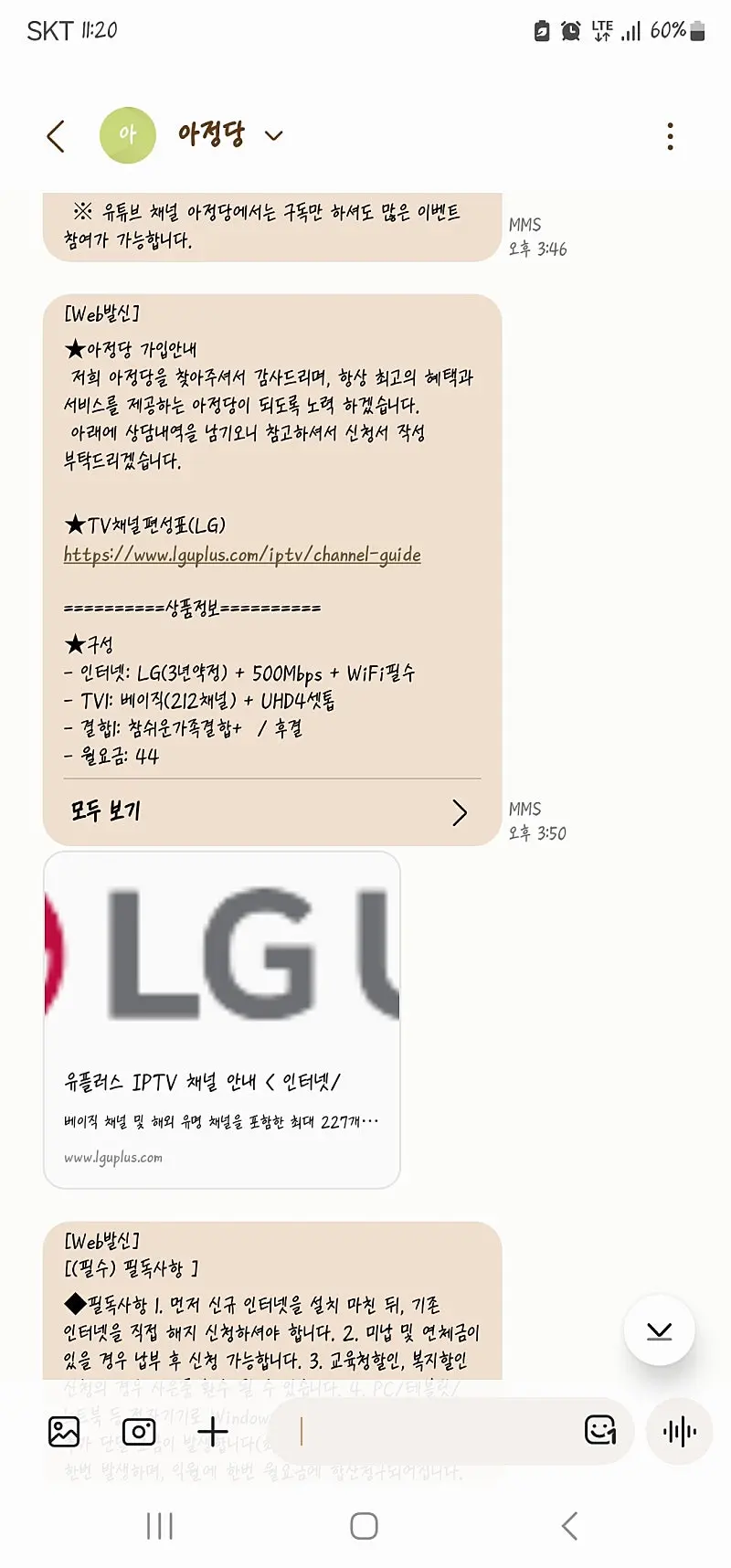Open recent apps from navigation bar
731x1568 pixels.
pos(160,1526)
